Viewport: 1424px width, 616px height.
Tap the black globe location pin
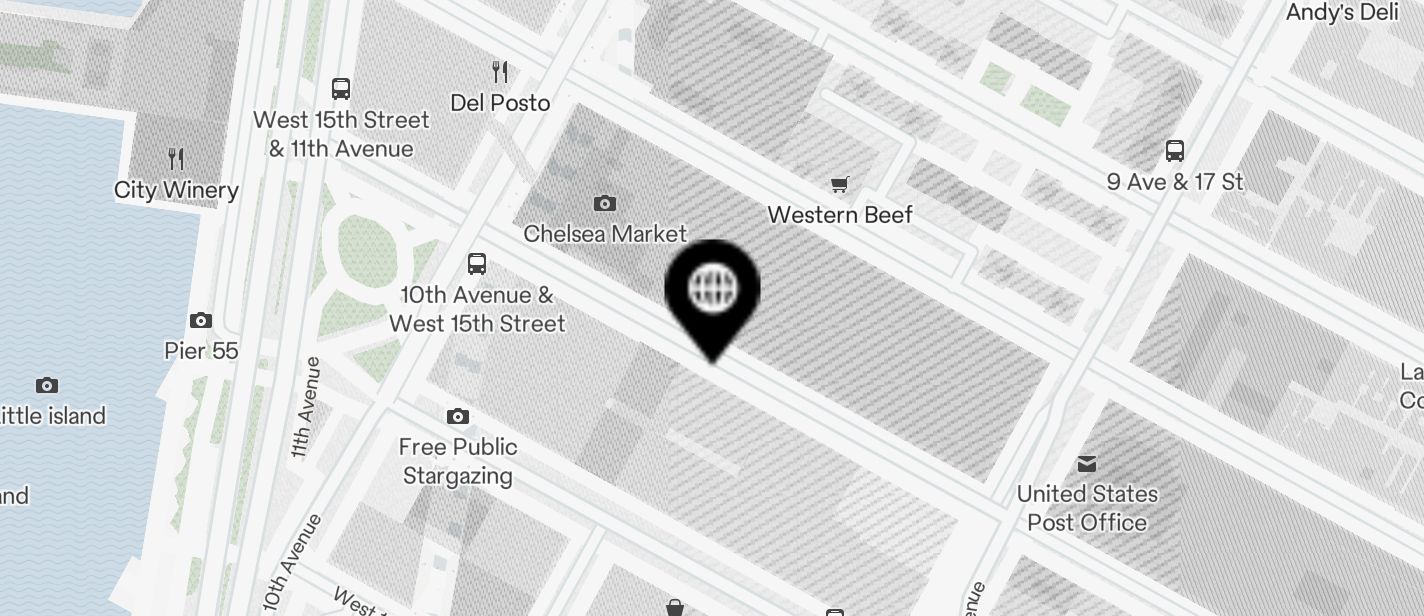(x=712, y=291)
